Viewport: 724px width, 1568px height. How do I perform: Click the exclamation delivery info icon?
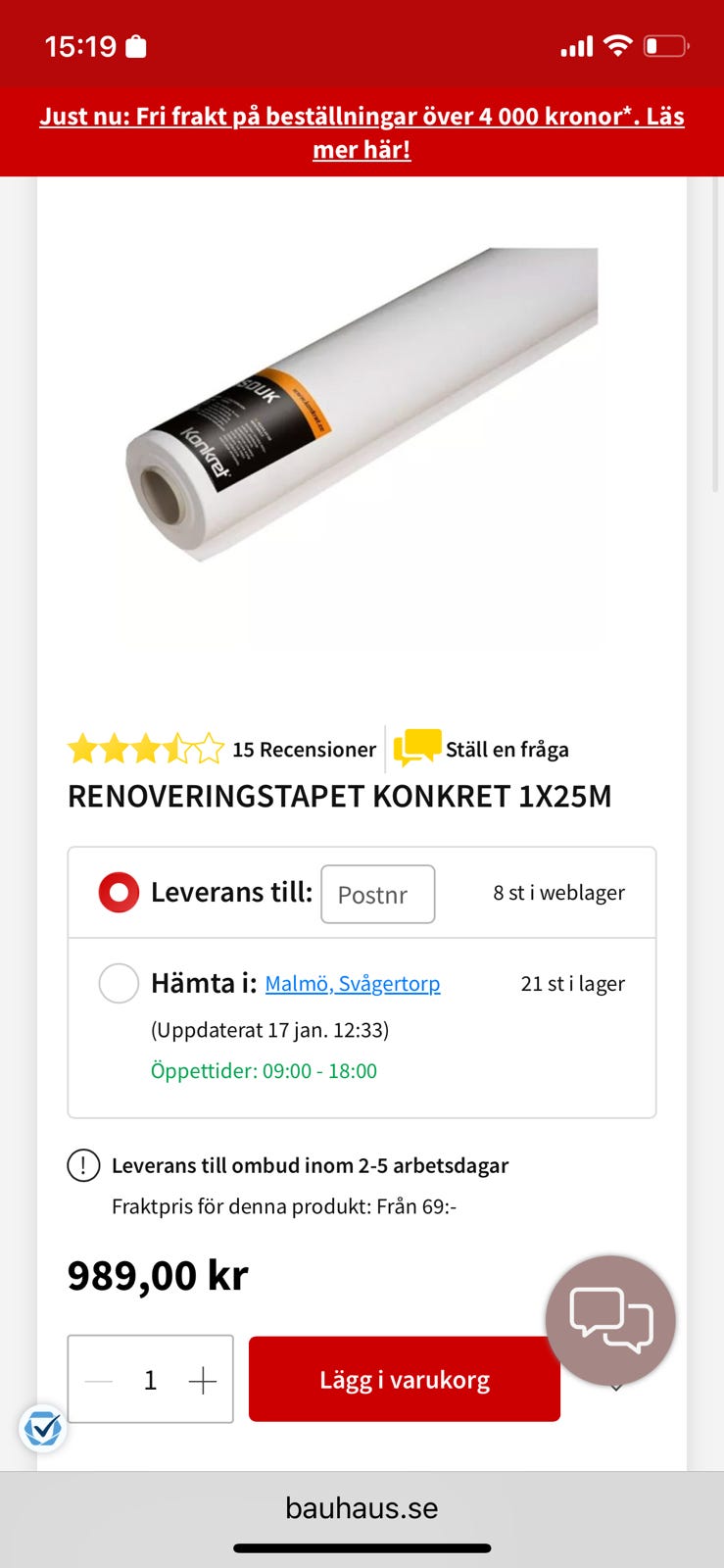(84, 1165)
